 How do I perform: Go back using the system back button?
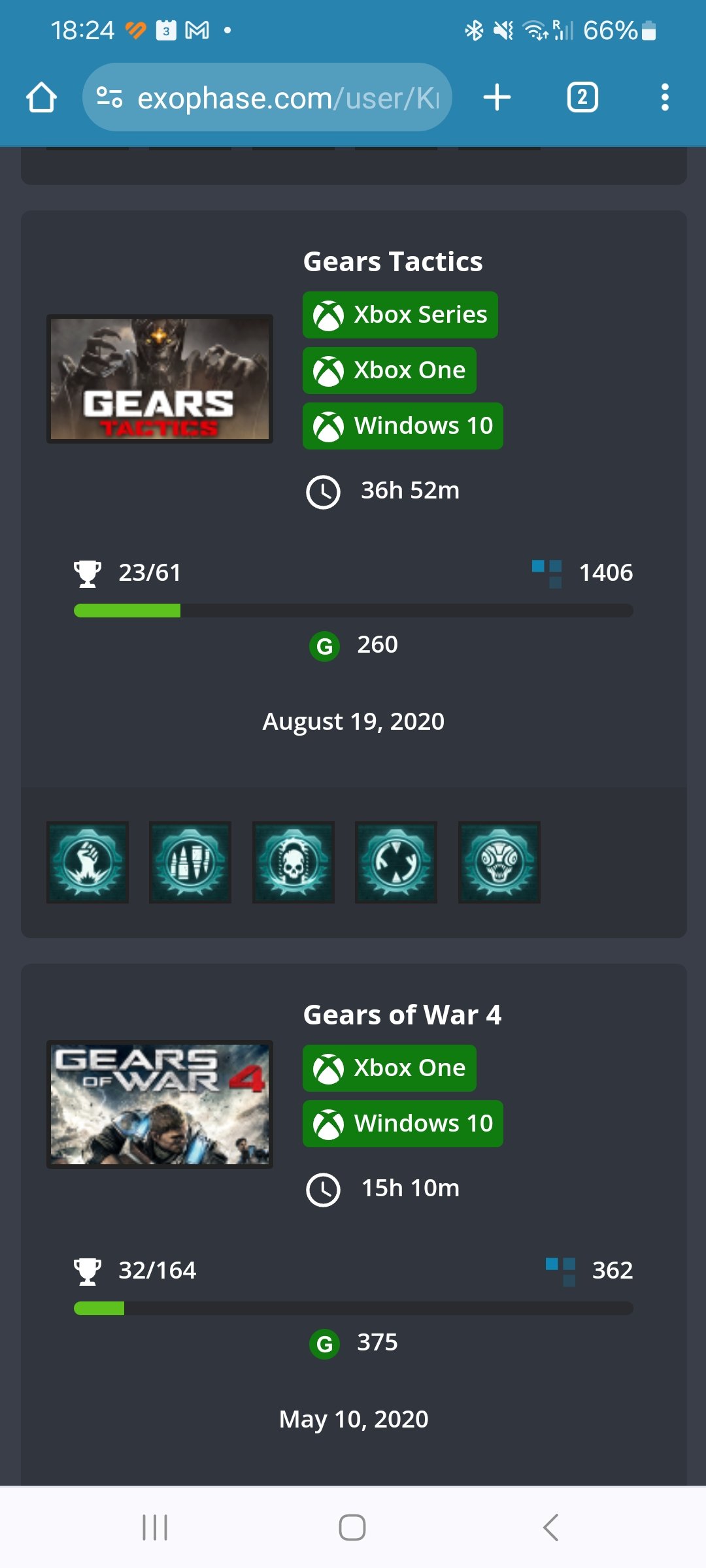[x=550, y=1527]
